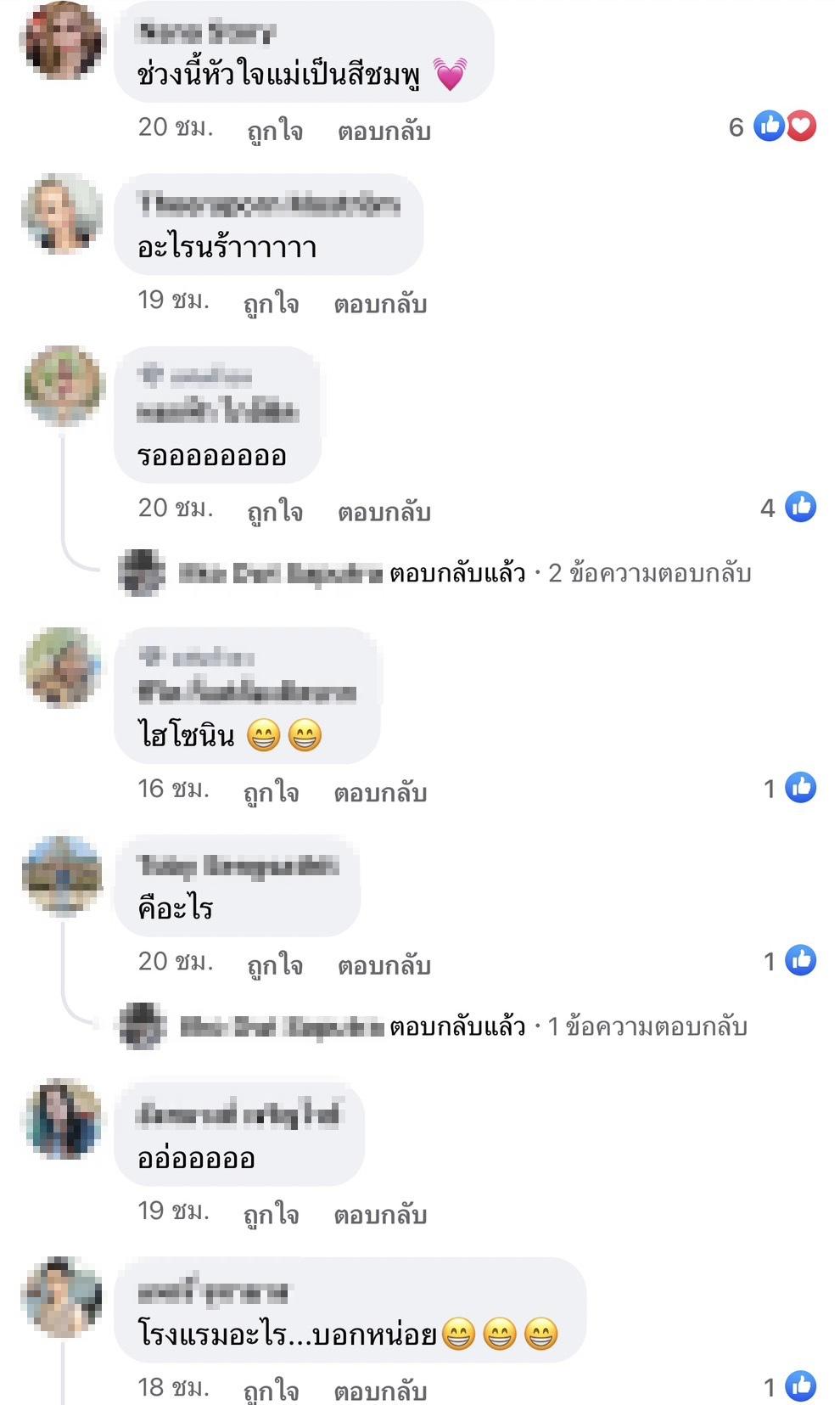This screenshot has width=840, height=1405.
Task: Expand the 1 reply under 'คือะไร'
Action: [647, 1026]
